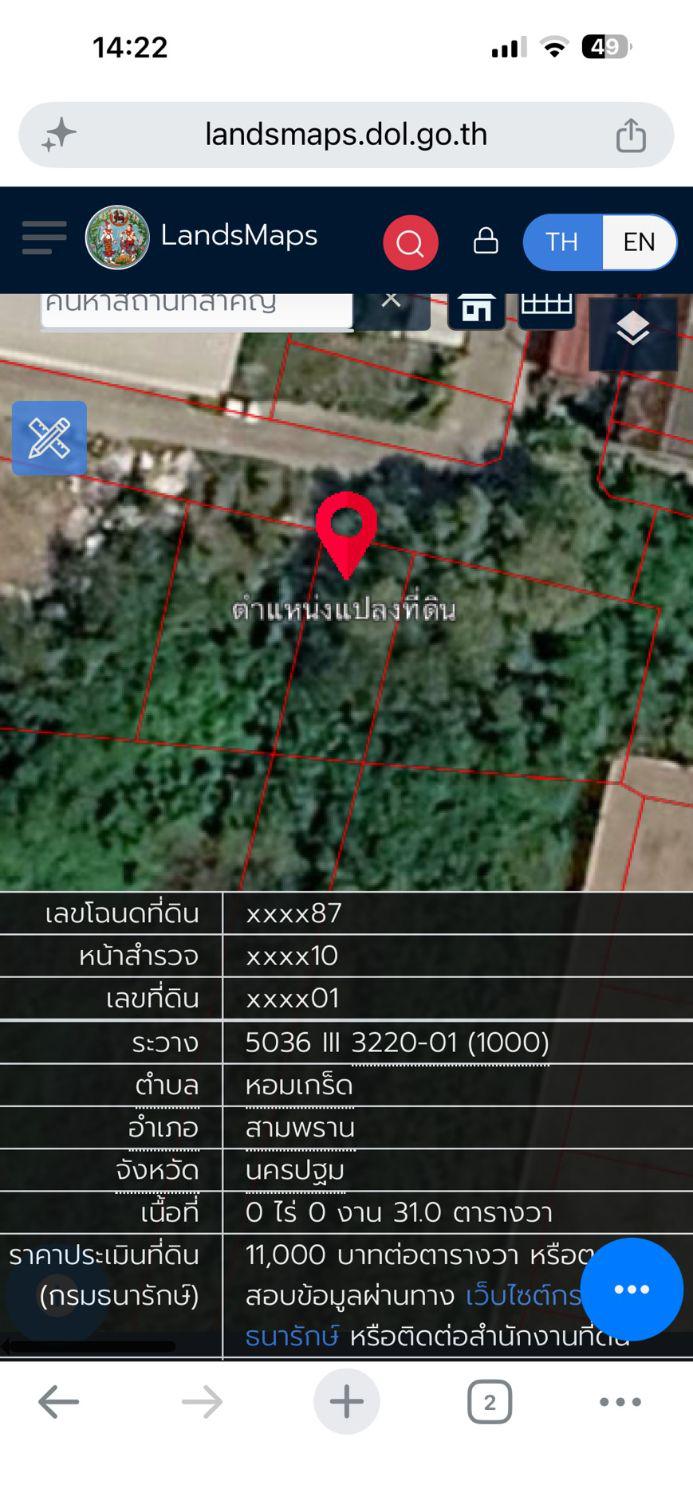Viewport: 693px width, 1500px height.
Task: Select the TH language option
Action: [x=562, y=242]
